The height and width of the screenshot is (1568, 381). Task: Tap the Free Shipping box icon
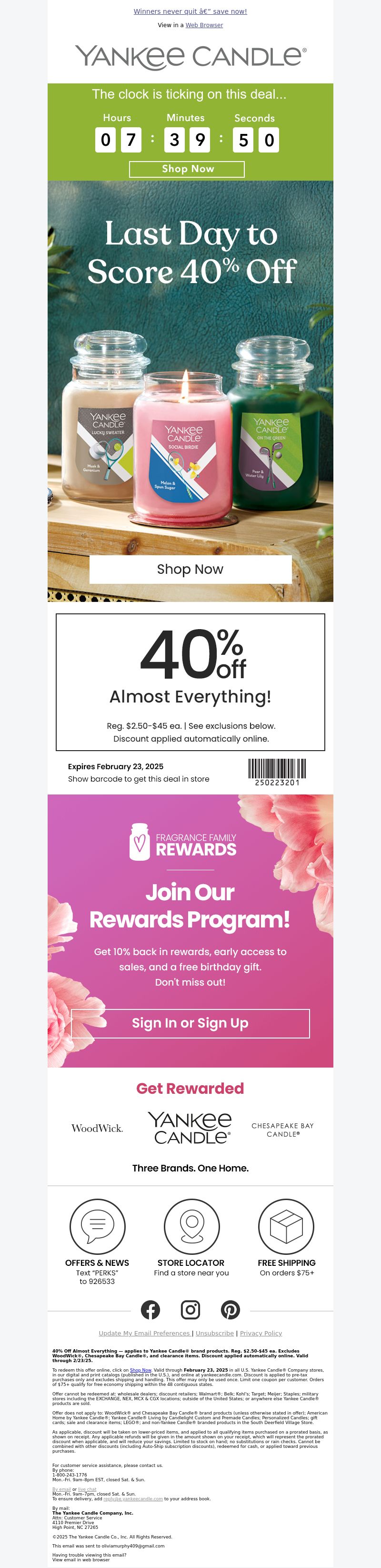(286, 1227)
